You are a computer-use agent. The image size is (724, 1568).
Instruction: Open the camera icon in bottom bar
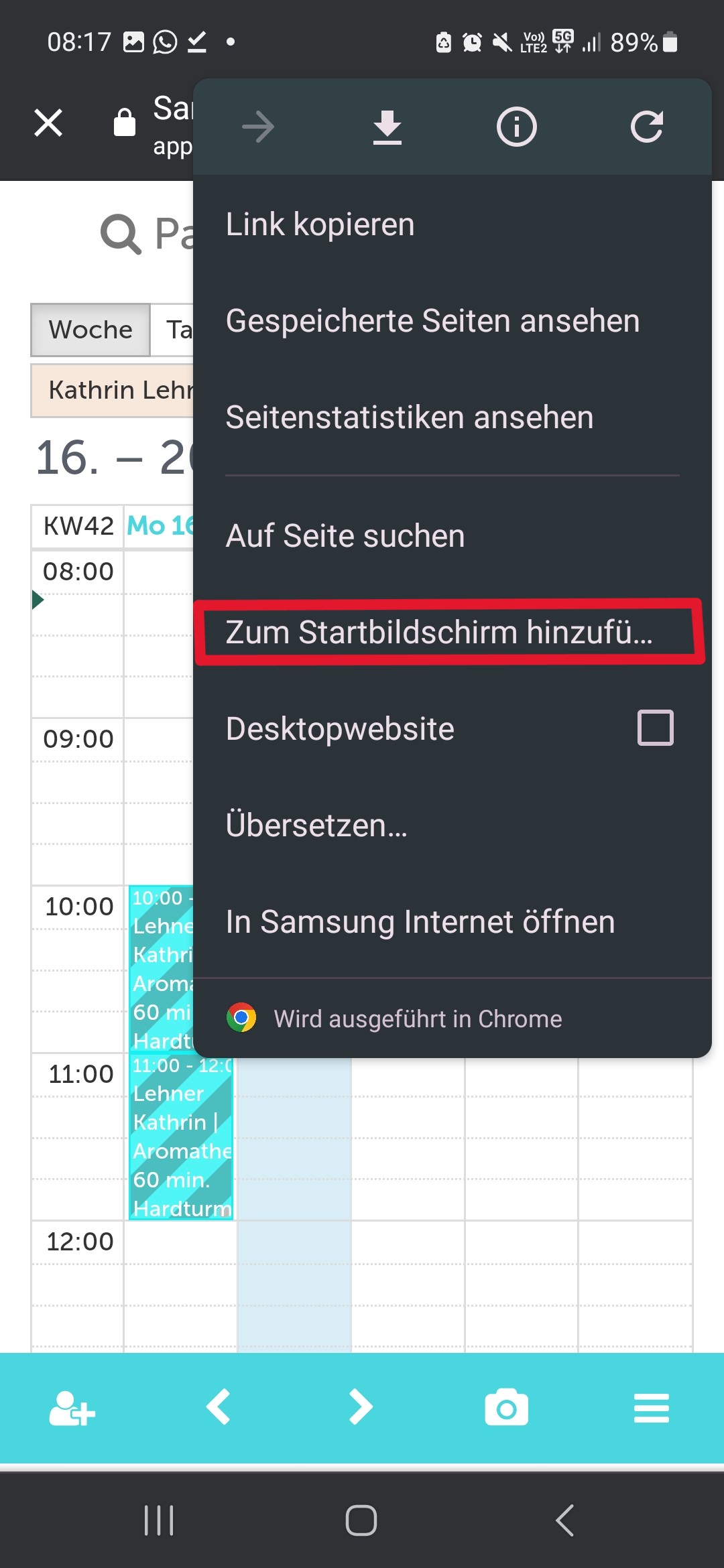(506, 1407)
